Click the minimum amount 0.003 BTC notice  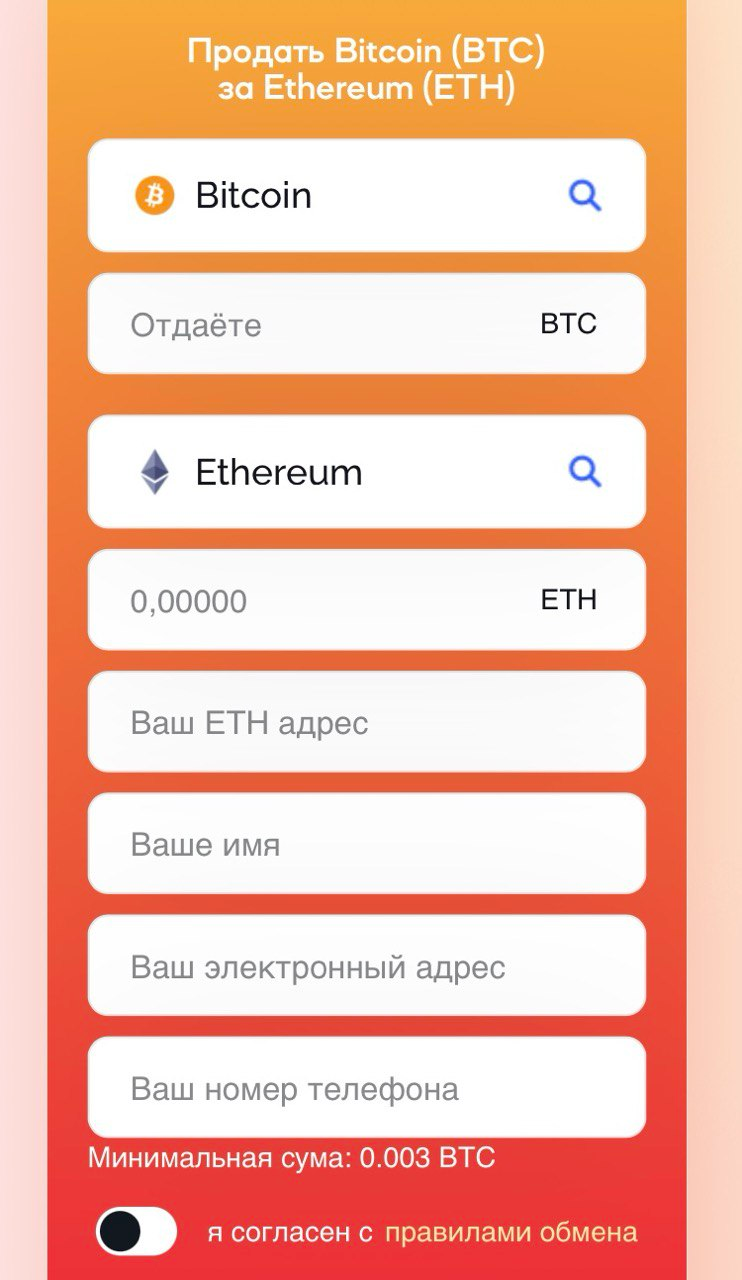tap(293, 1156)
